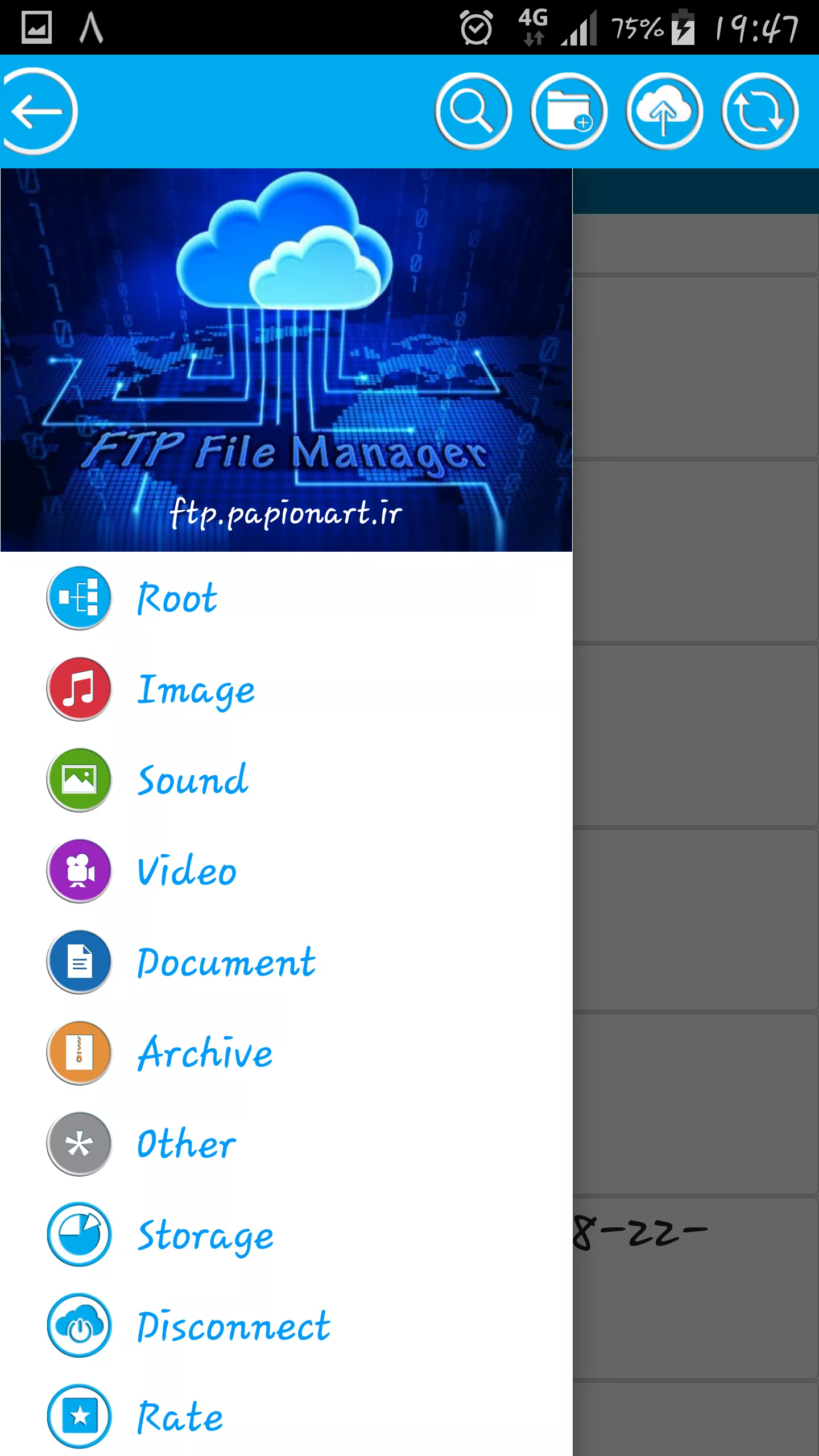Select the Other category
Screen dimensions: 819x1456
(x=286, y=1144)
